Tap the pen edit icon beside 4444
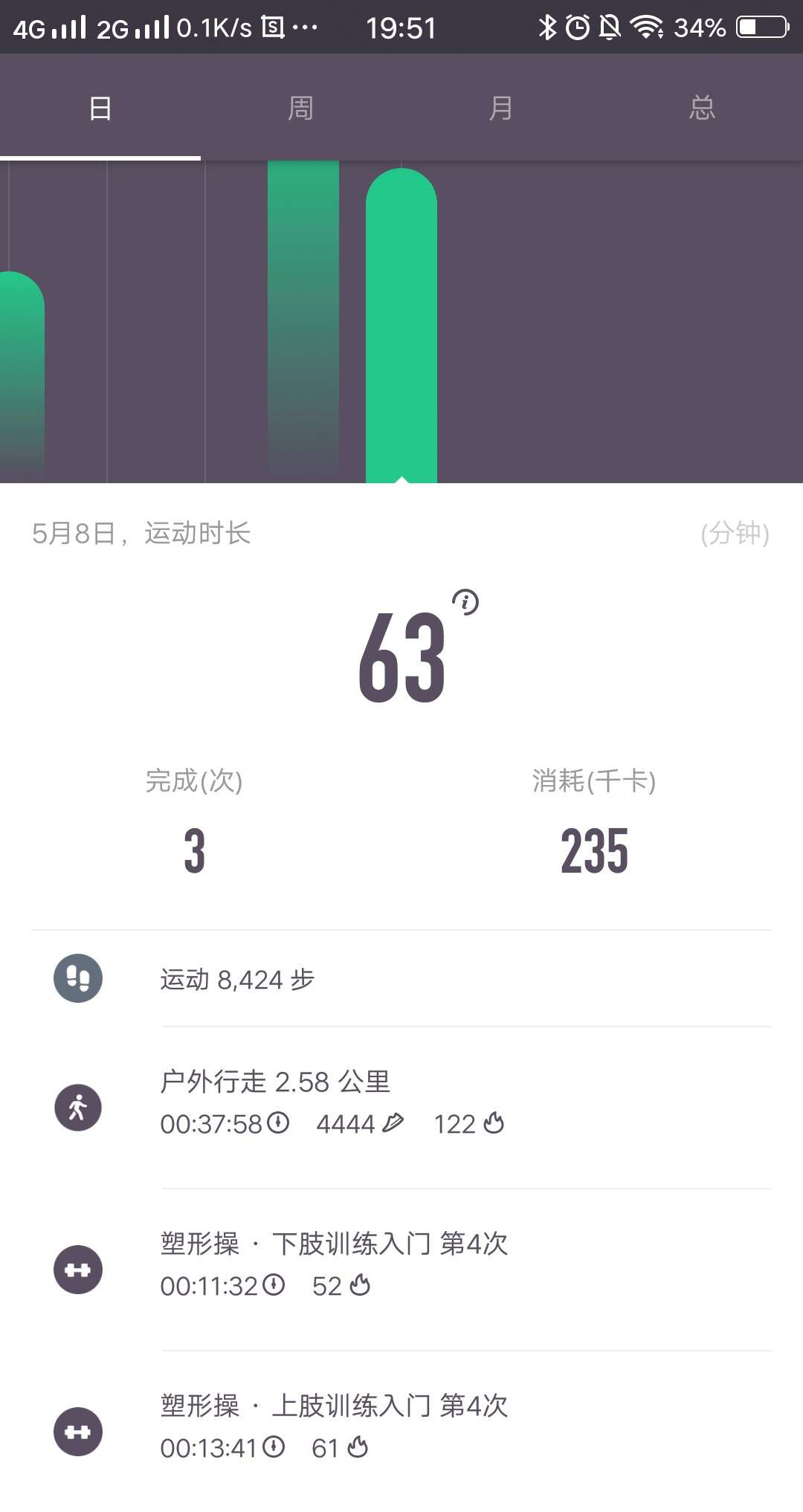Viewport: 803px width, 1512px height. (x=394, y=1124)
